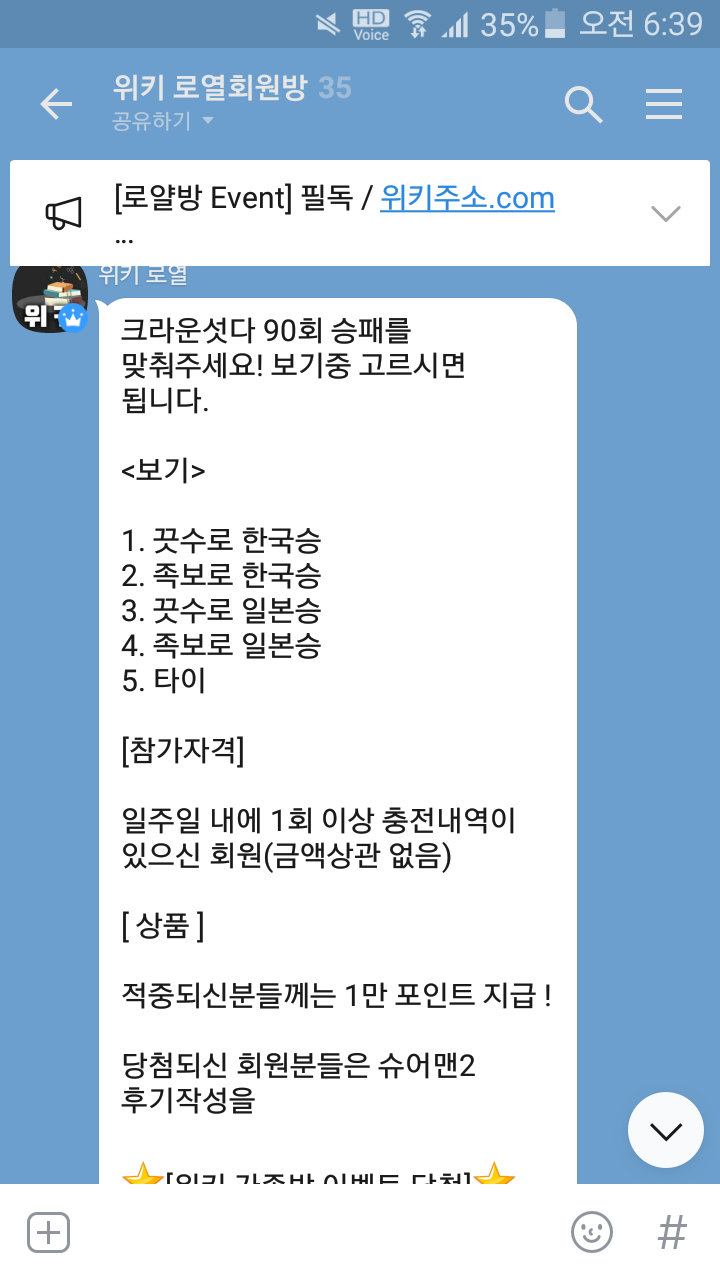
Task: Search messages in this chat room
Action: coord(583,104)
